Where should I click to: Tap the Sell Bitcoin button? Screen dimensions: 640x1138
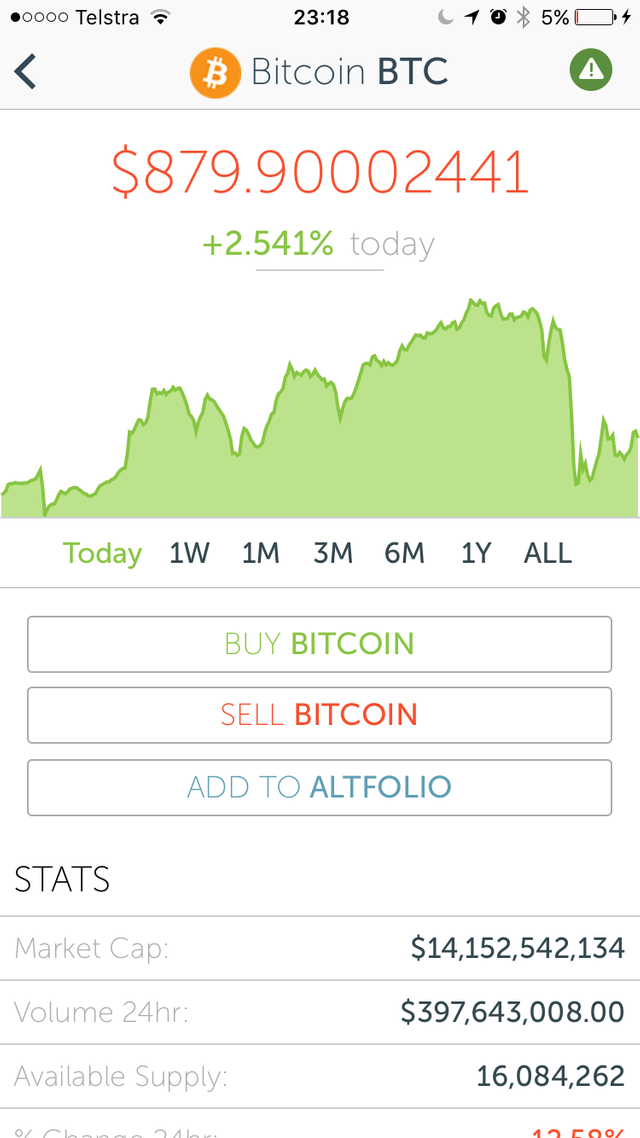[319, 715]
